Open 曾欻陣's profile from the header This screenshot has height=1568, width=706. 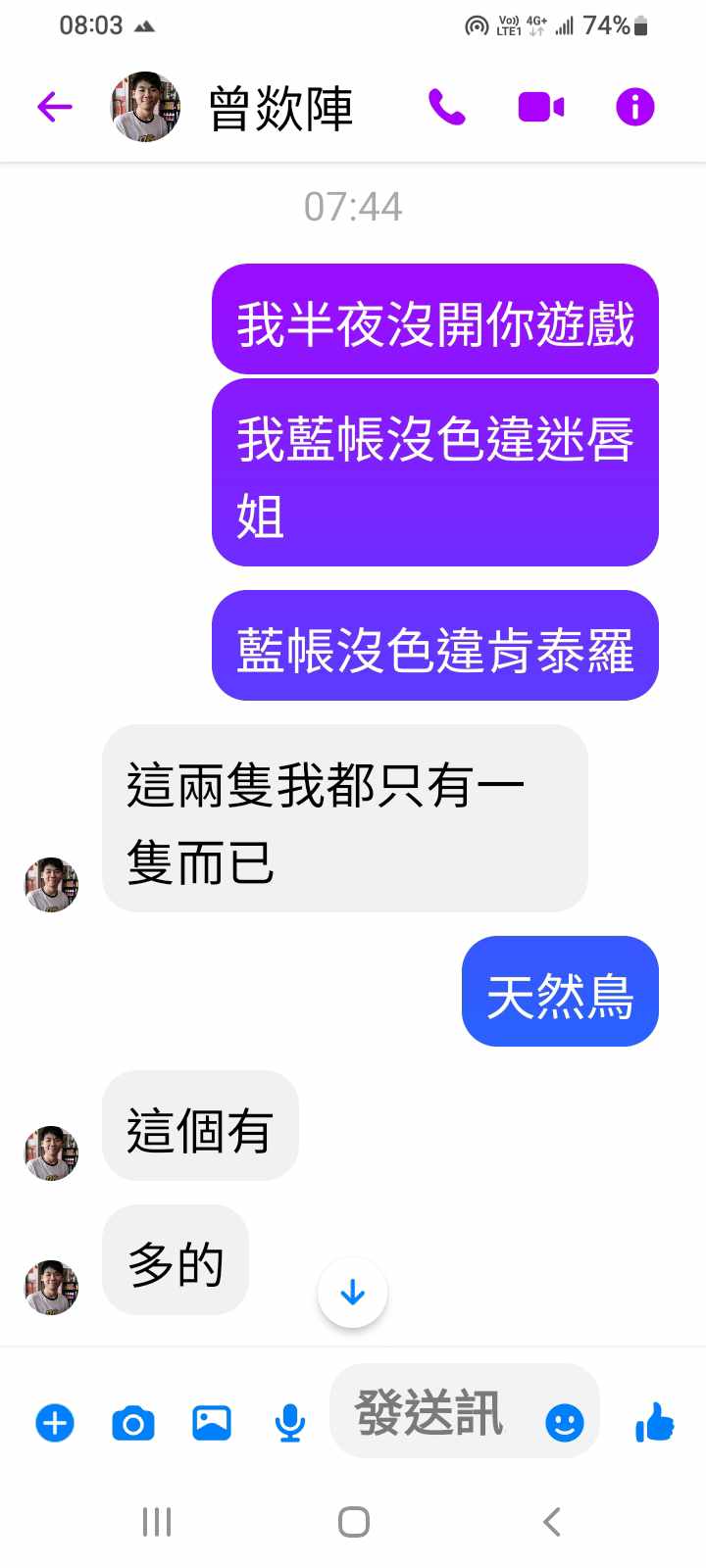pyautogui.click(x=279, y=108)
